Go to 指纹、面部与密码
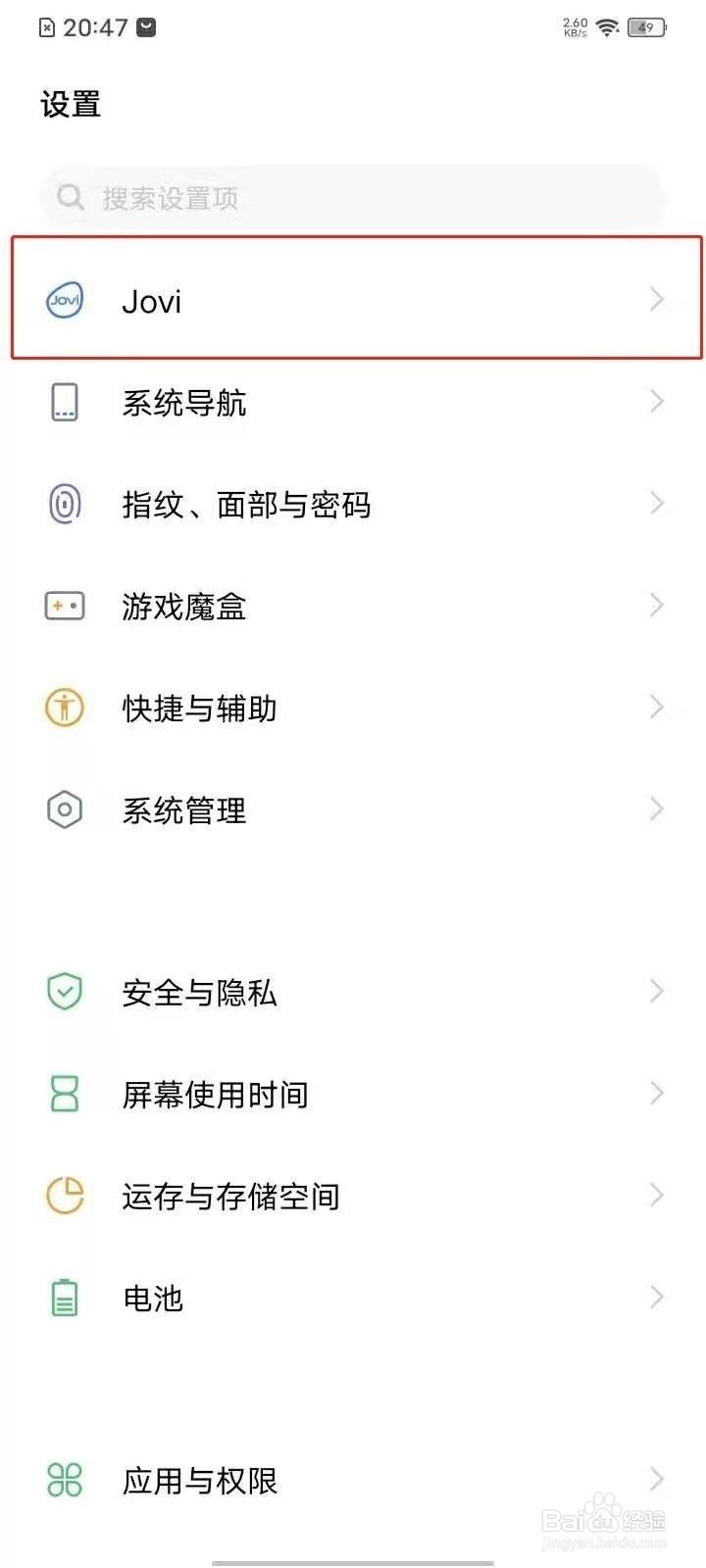The height and width of the screenshot is (1568, 706). click(x=353, y=505)
